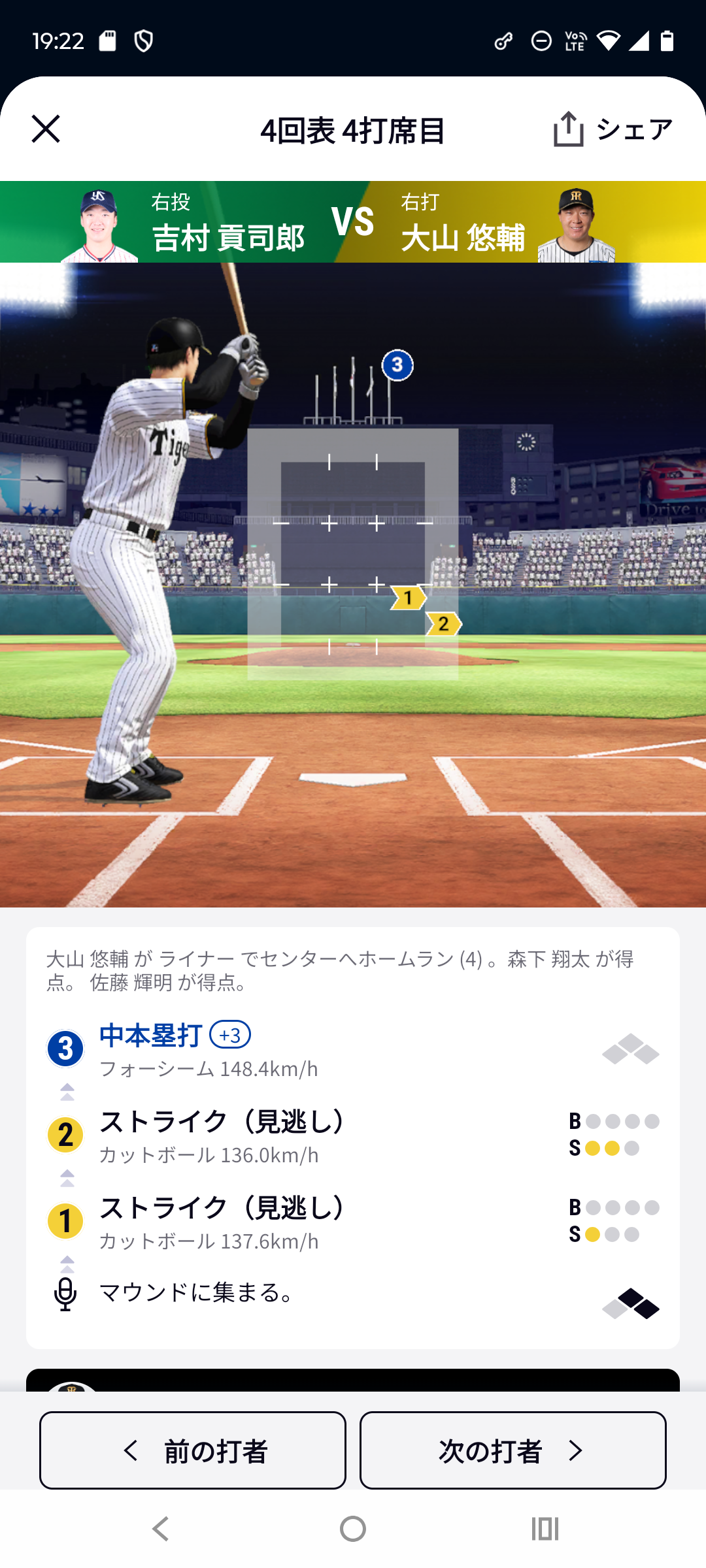Go to the system home screen
The width and height of the screenshot is (706, 1568).
353,1529
